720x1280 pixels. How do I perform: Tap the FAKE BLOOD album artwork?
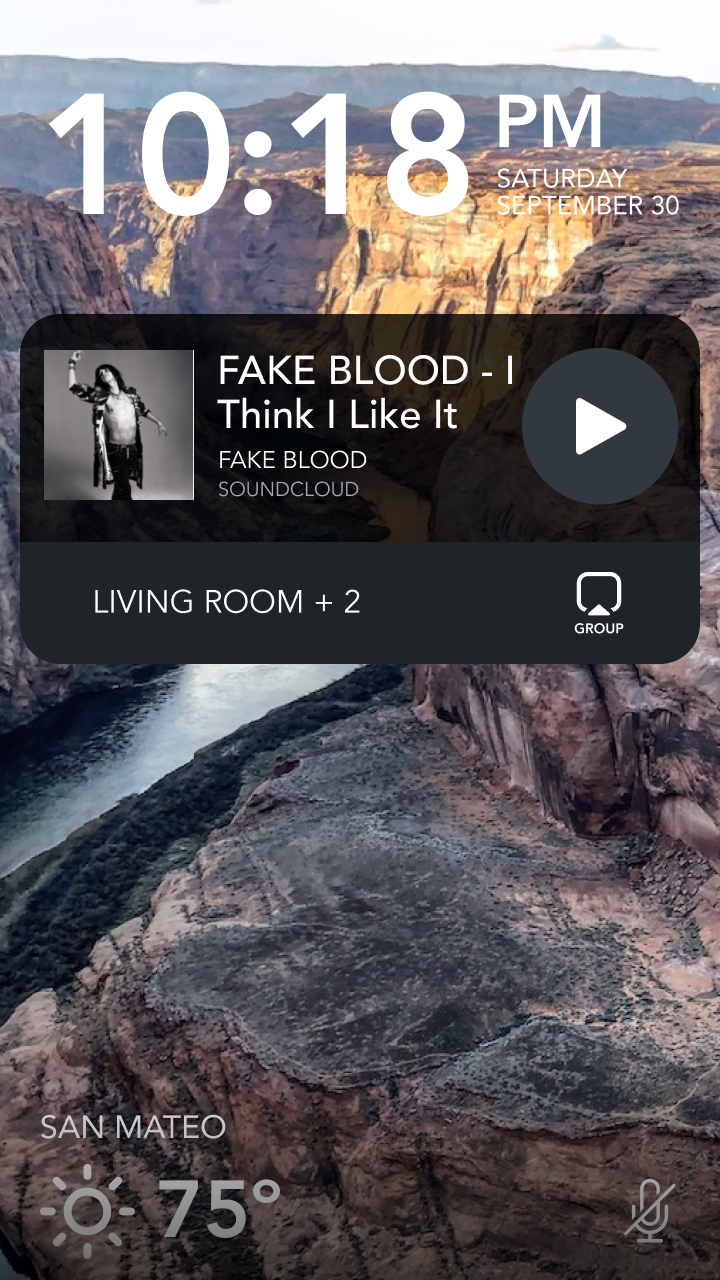[119, 425]
